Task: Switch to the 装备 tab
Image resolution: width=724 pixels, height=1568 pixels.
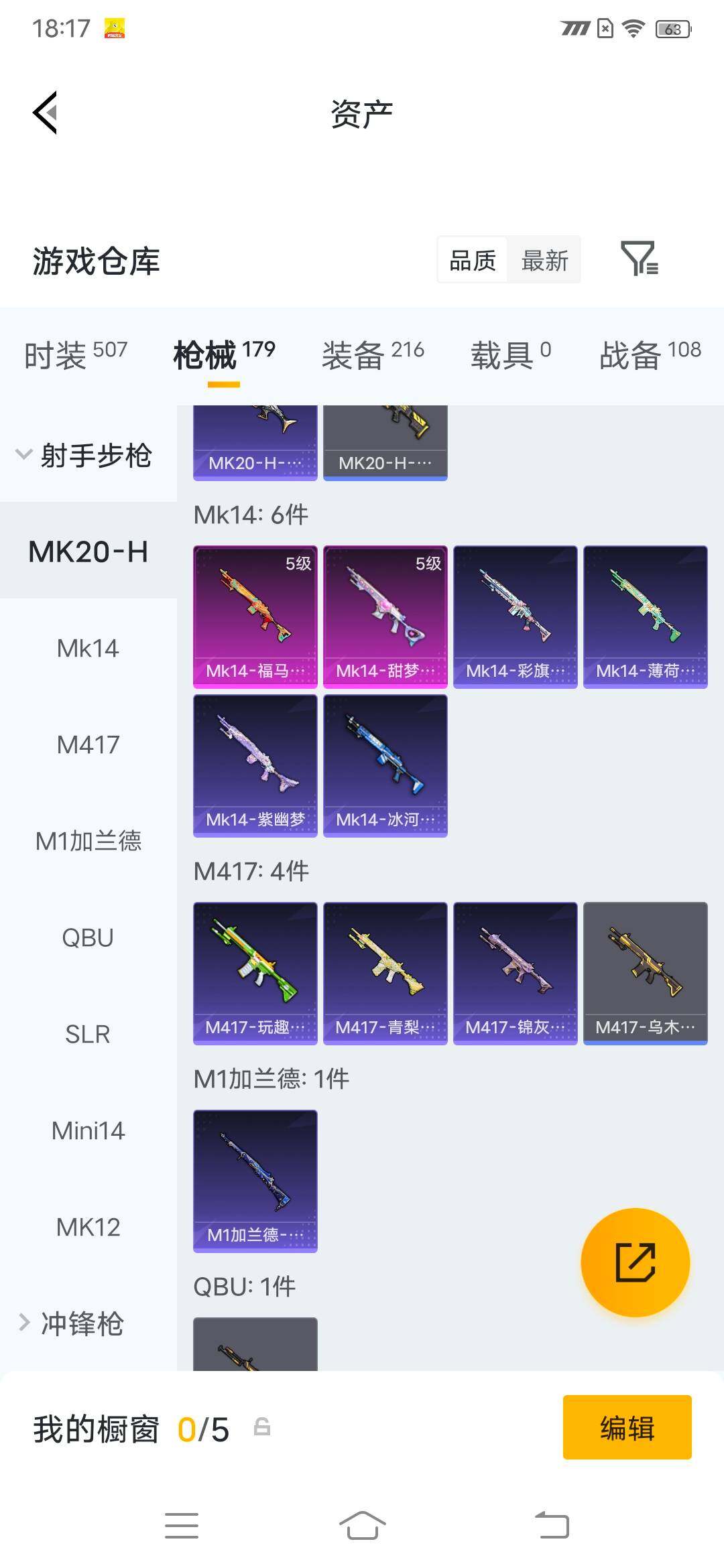Action: (373, 355)
